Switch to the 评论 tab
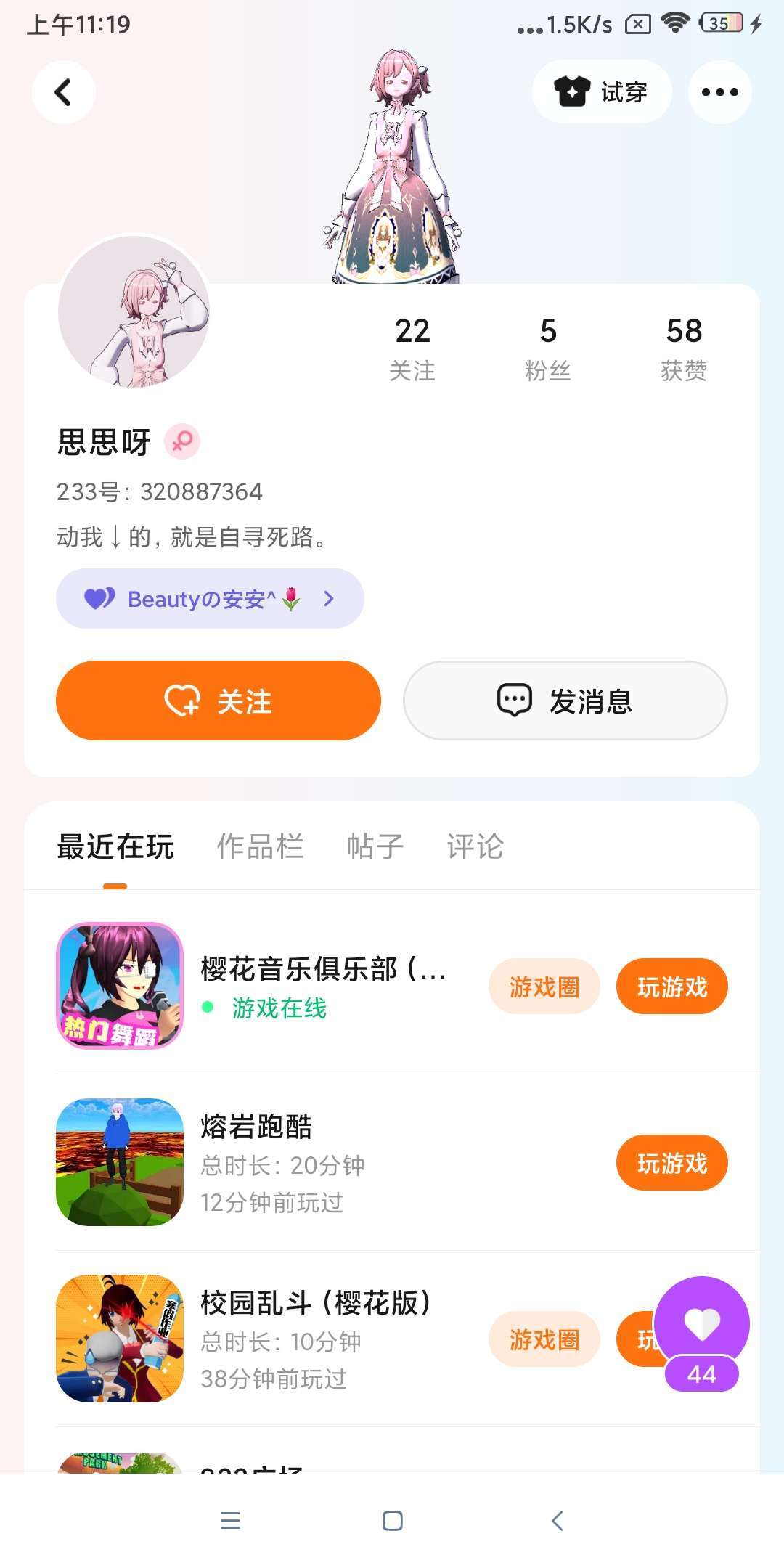Image resolution: width=784 pixels, height=1568 pixels. click(475, 846)
